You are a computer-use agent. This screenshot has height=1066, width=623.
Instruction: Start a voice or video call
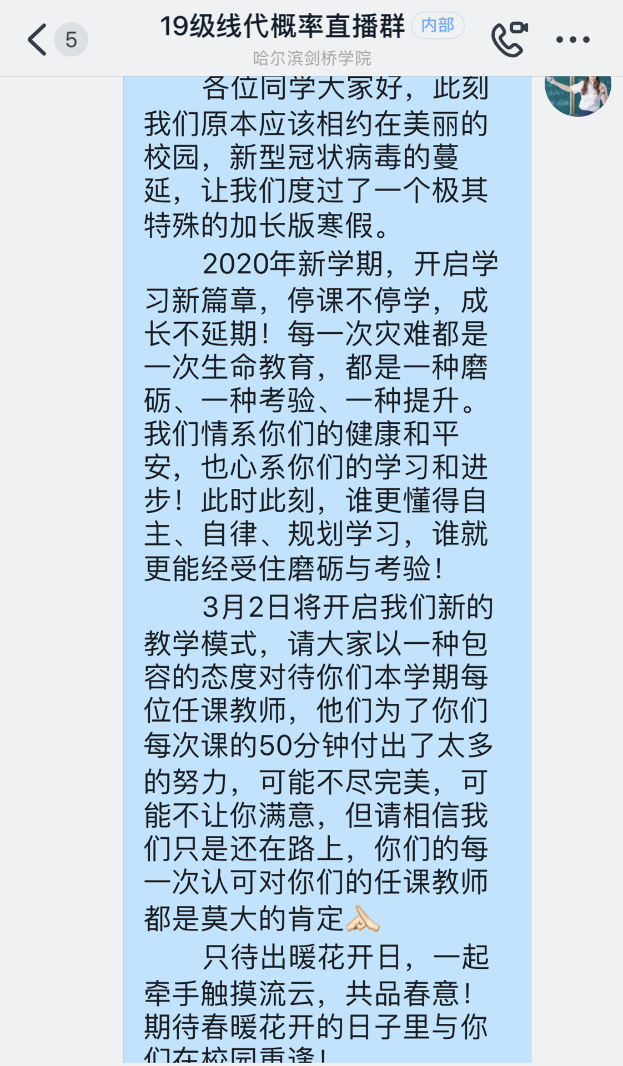(x=507, y=40)
